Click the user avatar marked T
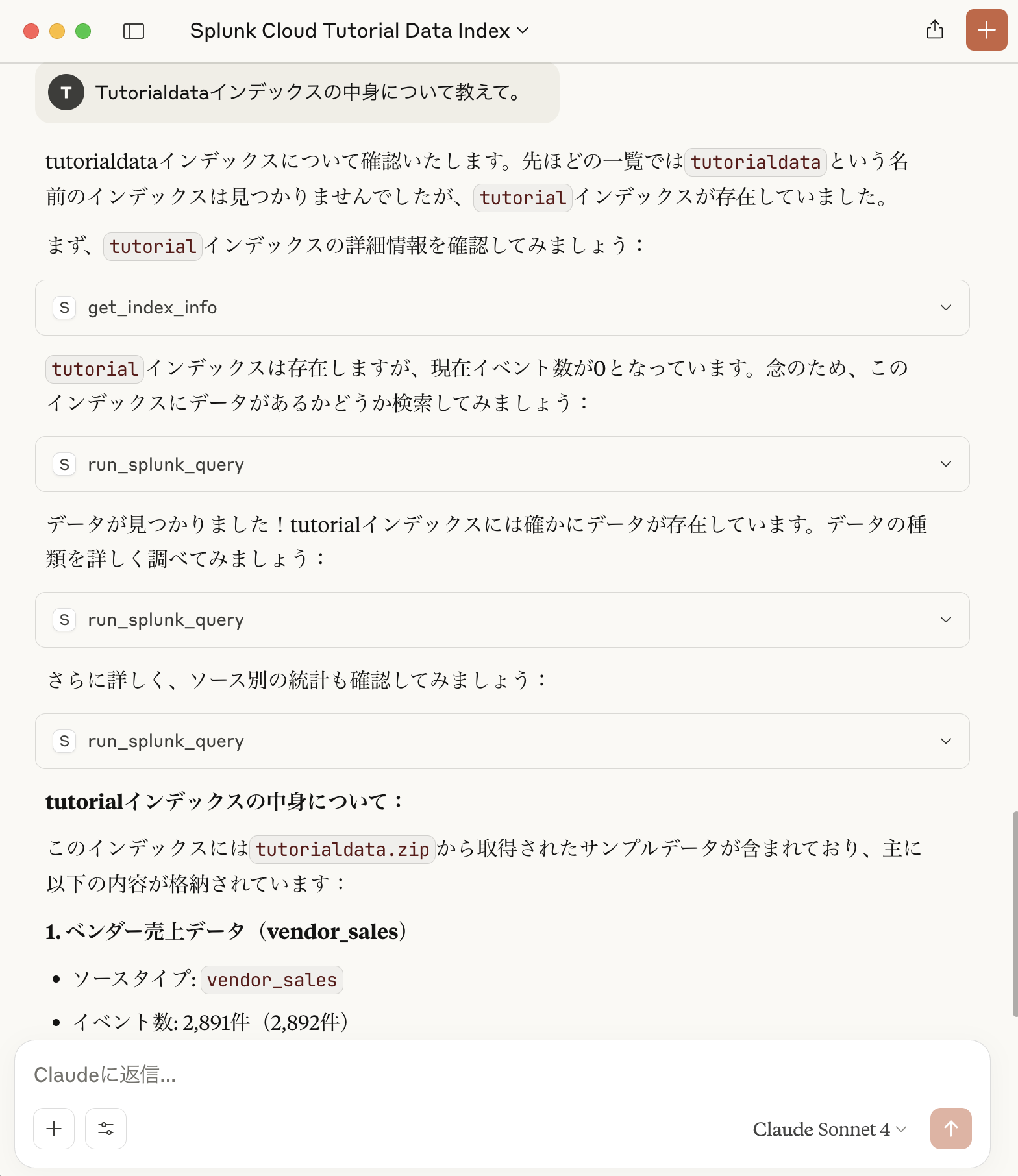Viewport: 1018px width, 1176px height. pyautogui.click(x=66, y=92)
